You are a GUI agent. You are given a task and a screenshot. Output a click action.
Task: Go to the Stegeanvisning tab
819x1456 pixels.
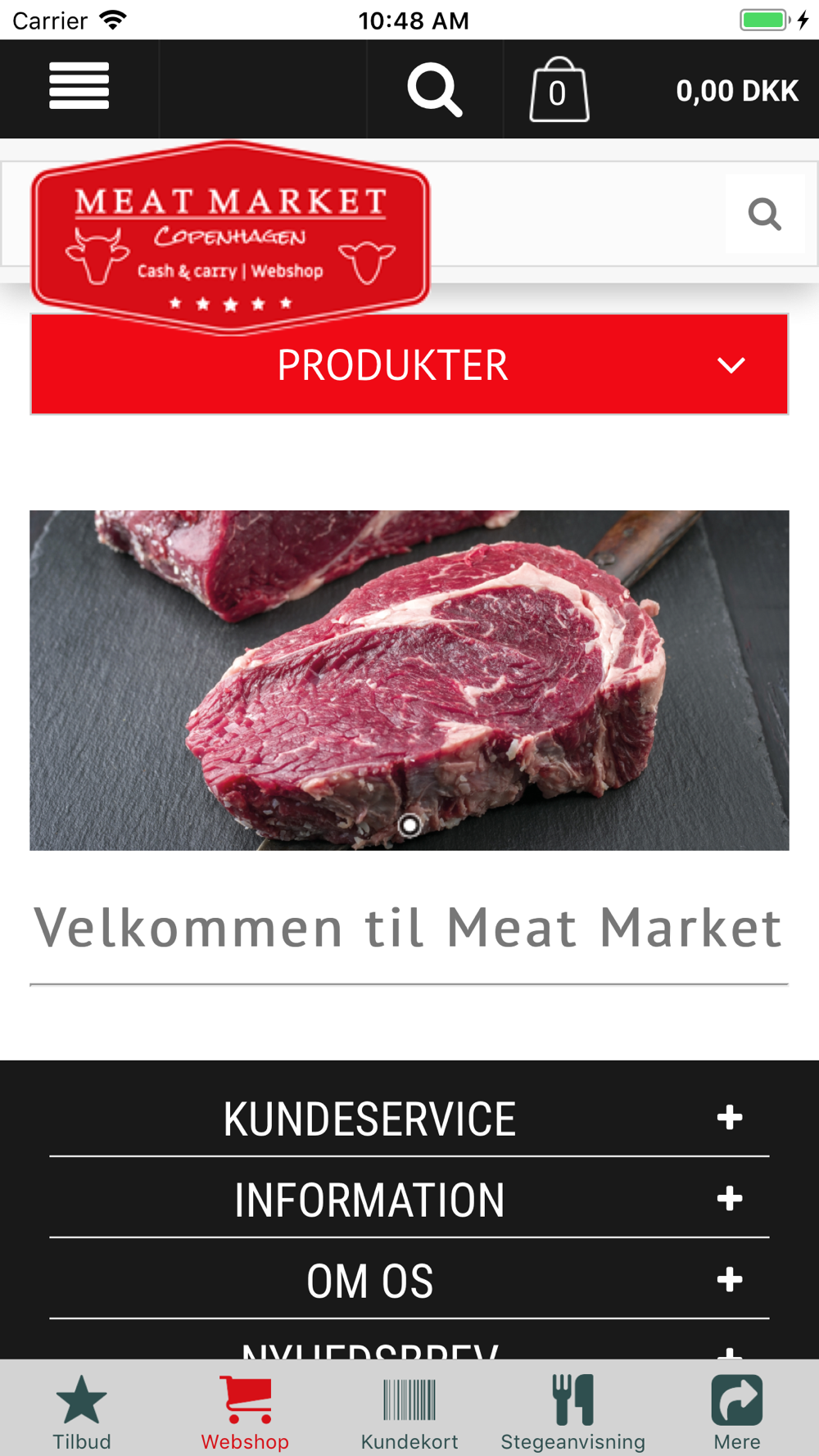tap(573, 1411)
